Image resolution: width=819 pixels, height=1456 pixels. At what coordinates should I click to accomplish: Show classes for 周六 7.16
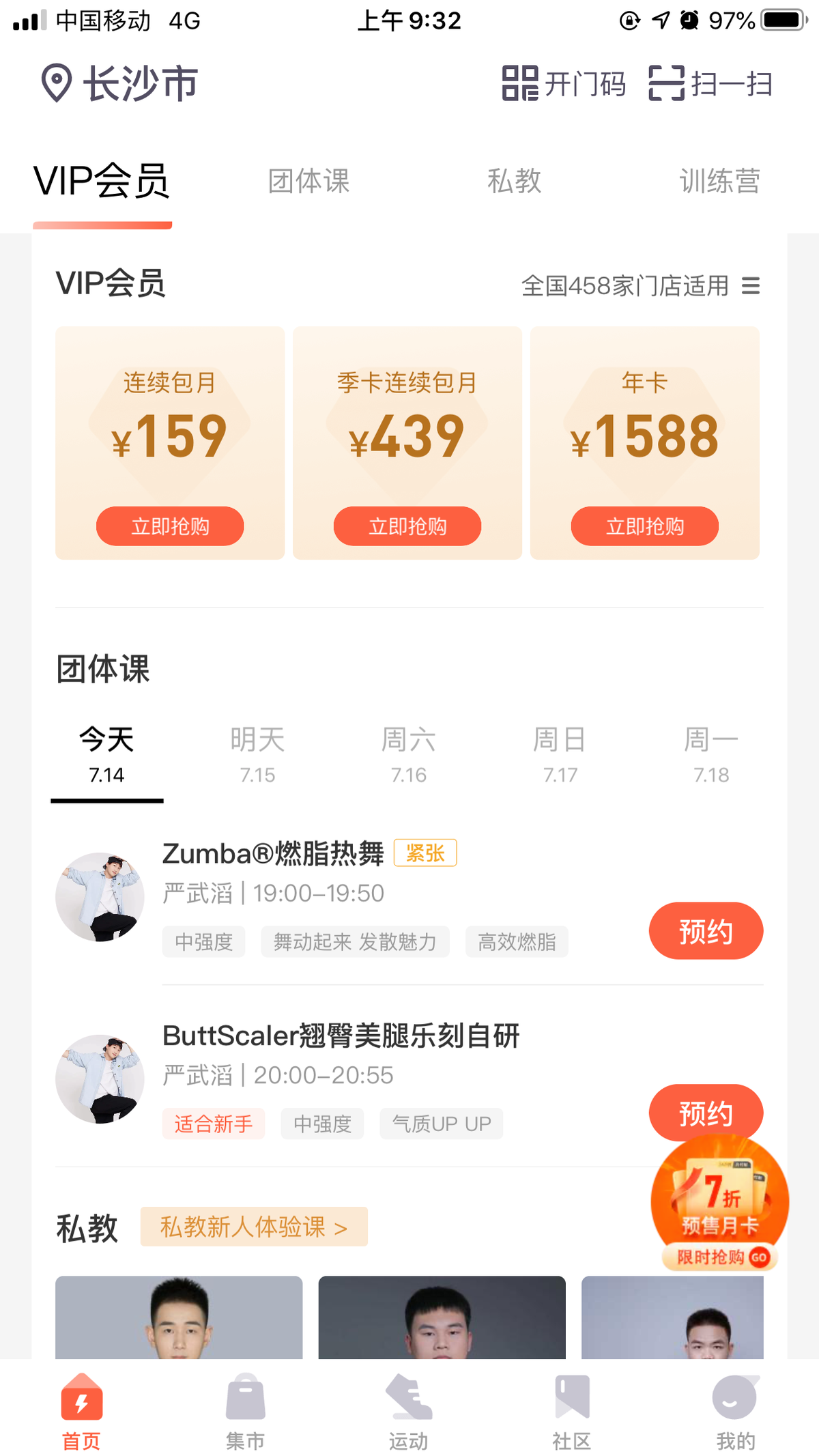pyautogui.click(x=408, y=754)
